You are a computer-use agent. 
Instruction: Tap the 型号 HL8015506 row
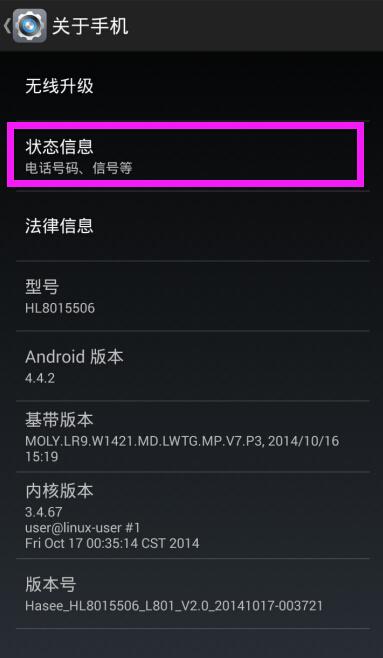click(x=193, y=296)
